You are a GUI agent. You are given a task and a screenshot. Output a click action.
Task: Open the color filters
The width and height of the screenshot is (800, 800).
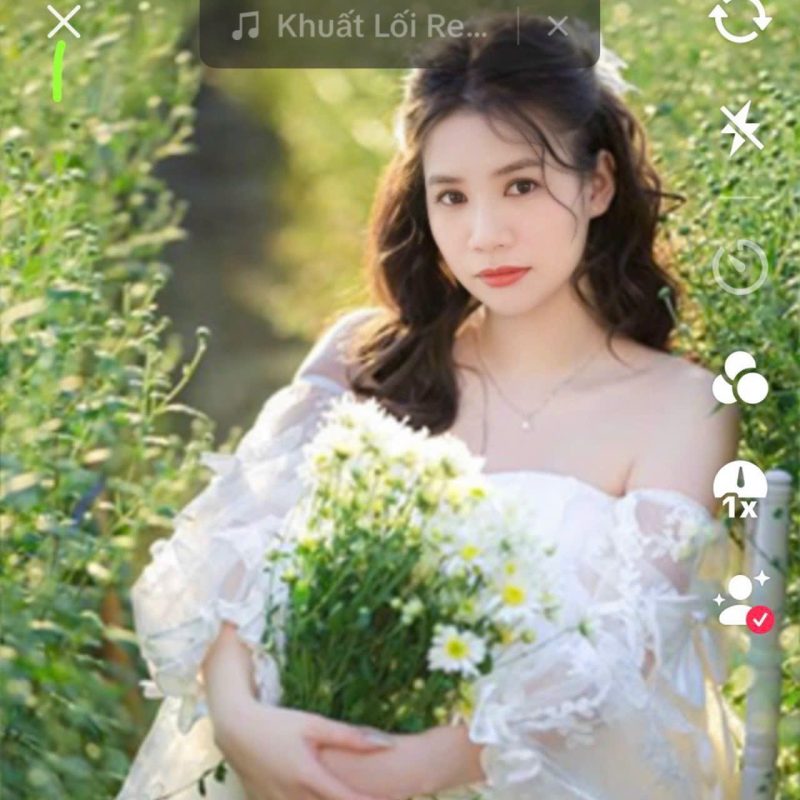click(740, 379)
